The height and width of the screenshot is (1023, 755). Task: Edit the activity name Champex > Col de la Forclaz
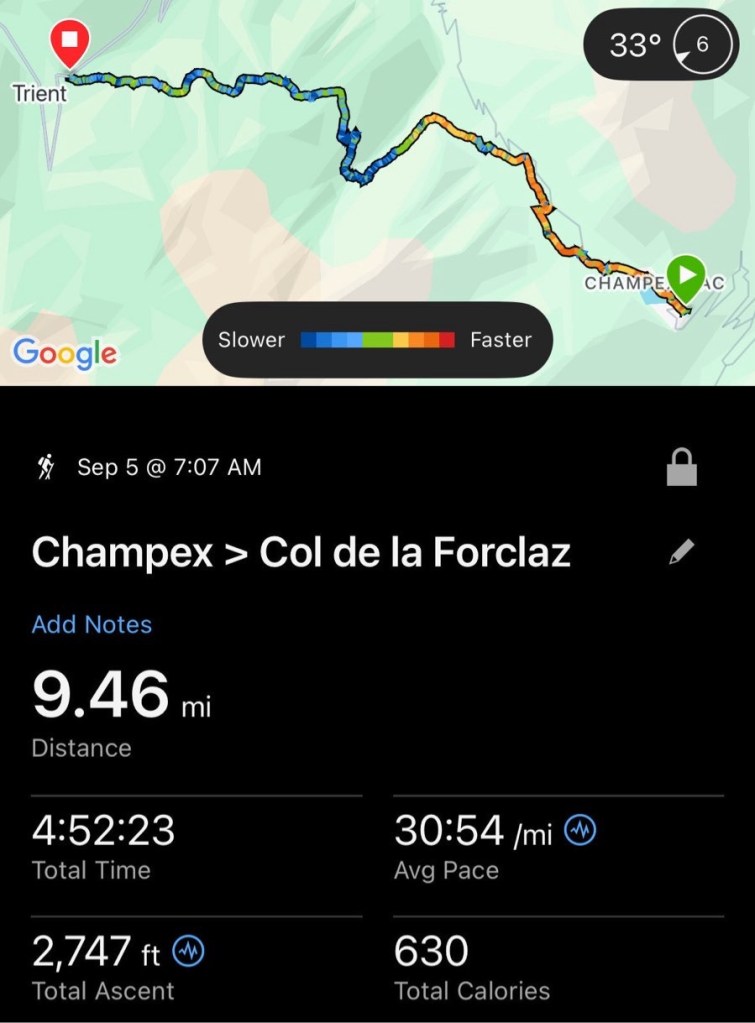tap(683, 552)
